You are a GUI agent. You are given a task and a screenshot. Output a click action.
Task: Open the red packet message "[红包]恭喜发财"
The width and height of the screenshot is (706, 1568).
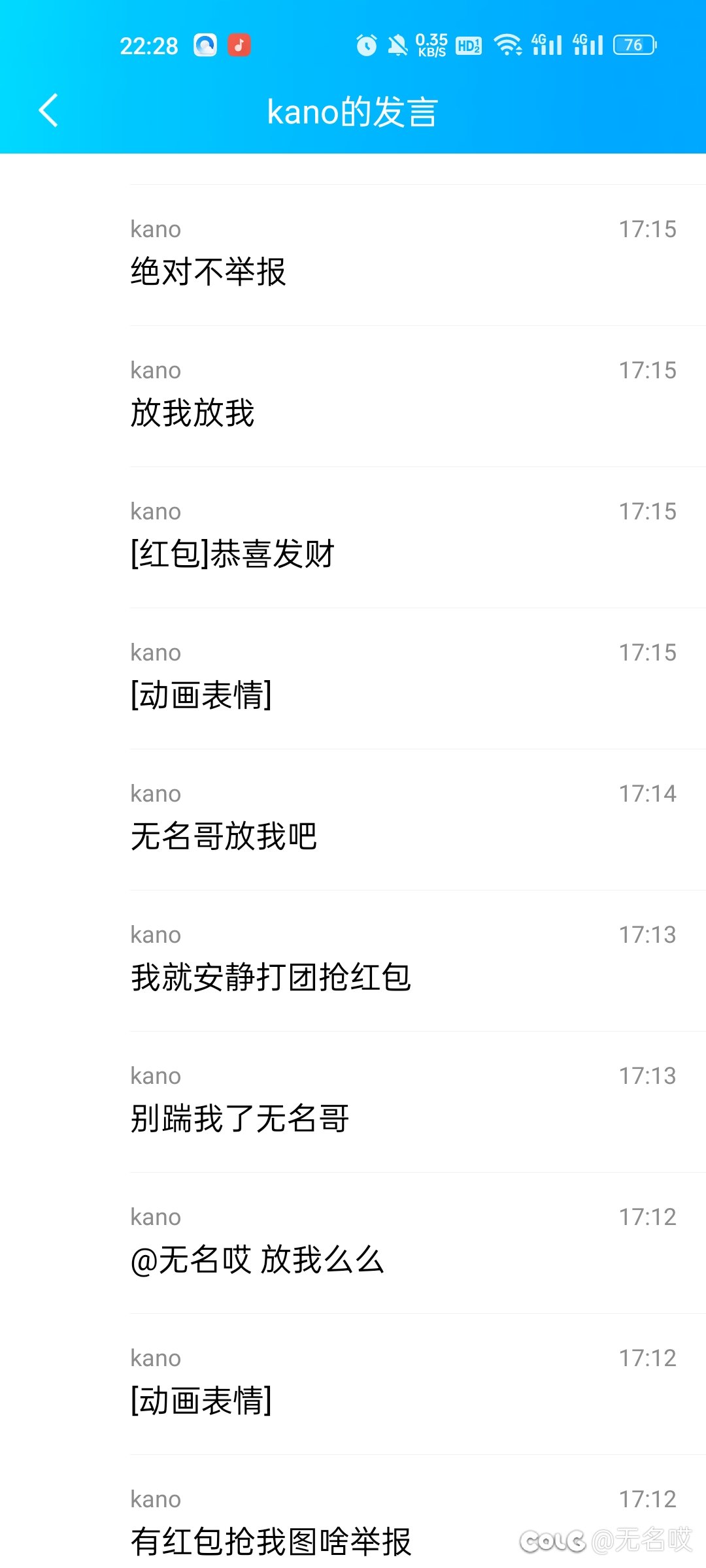(x=353, y=538)
